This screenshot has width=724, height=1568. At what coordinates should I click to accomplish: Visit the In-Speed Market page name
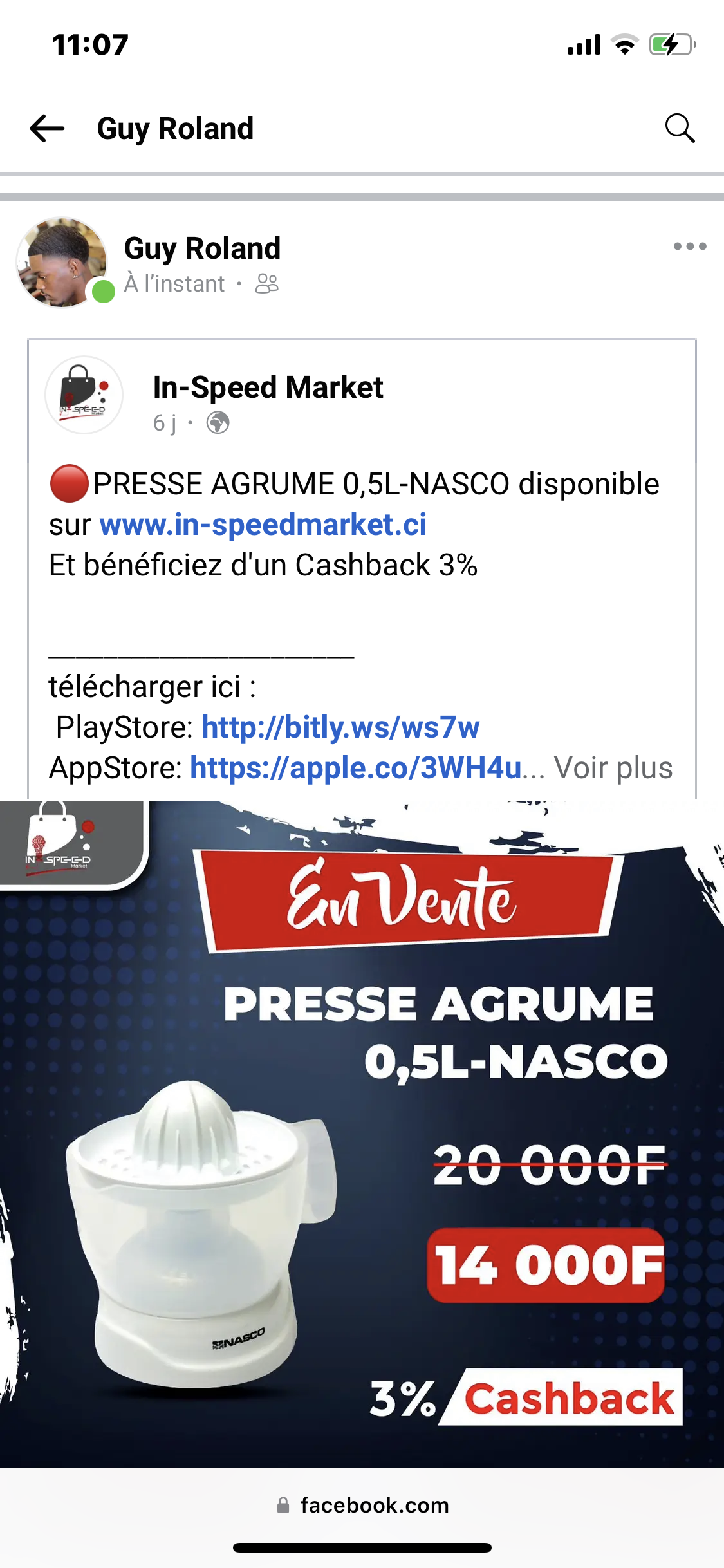(x=268, y=387)
